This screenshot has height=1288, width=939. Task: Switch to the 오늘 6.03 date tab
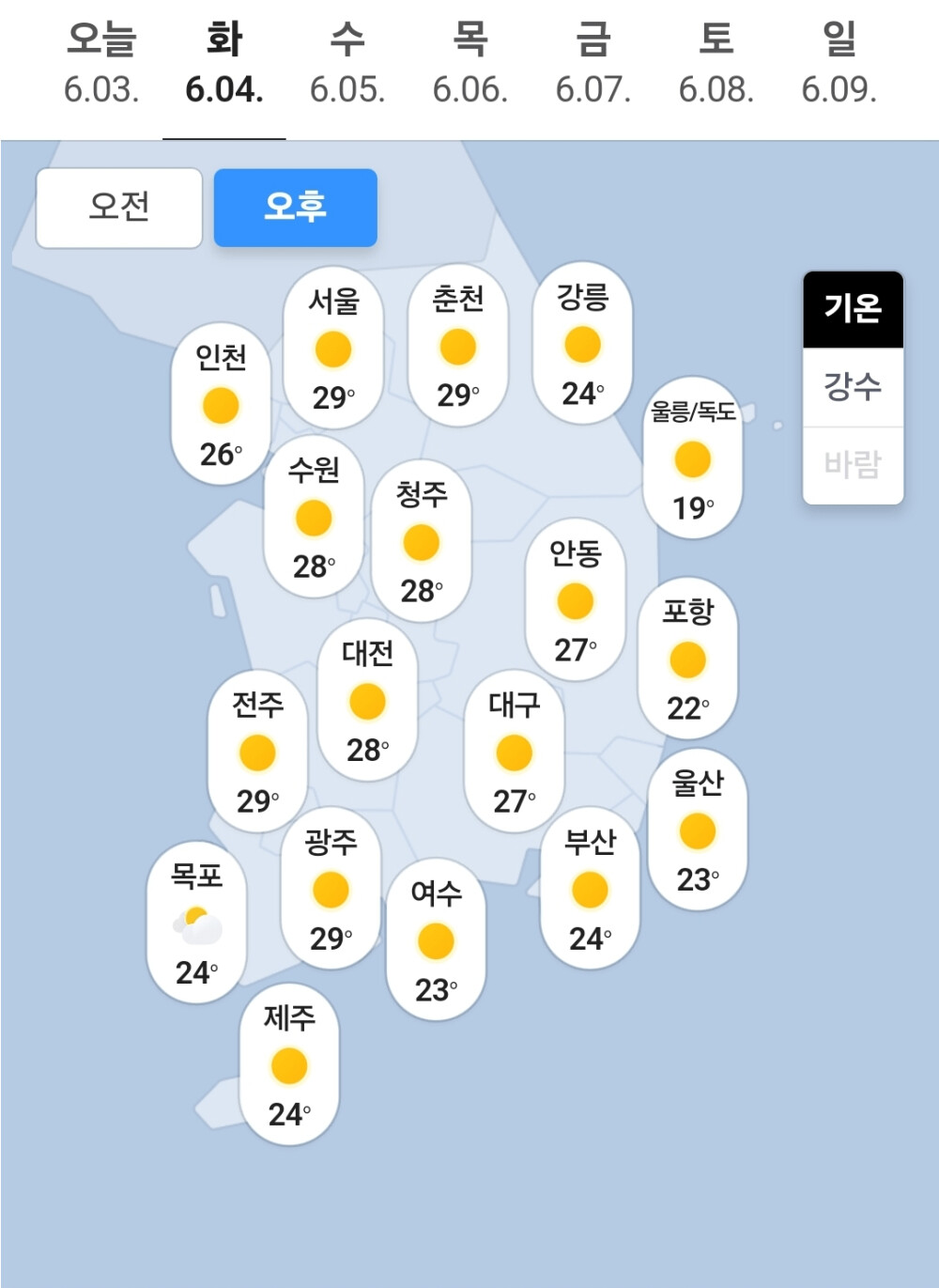tap(101, 64)
